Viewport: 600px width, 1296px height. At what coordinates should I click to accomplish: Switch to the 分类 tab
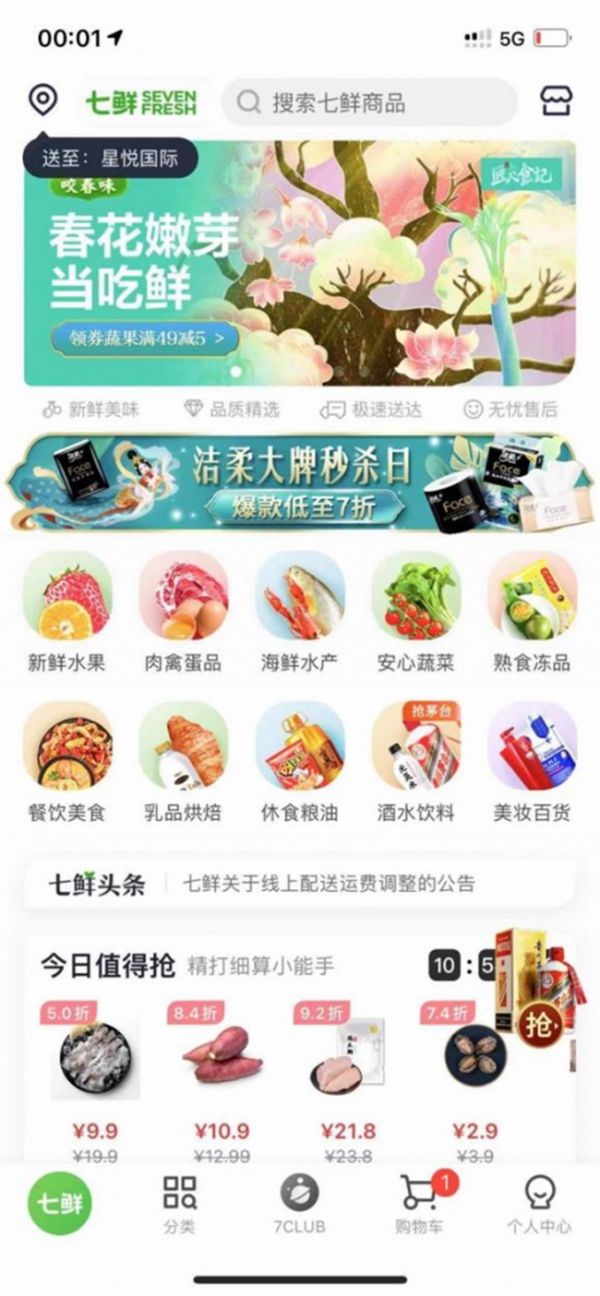pyautogui.click(x=179, y=1203)
